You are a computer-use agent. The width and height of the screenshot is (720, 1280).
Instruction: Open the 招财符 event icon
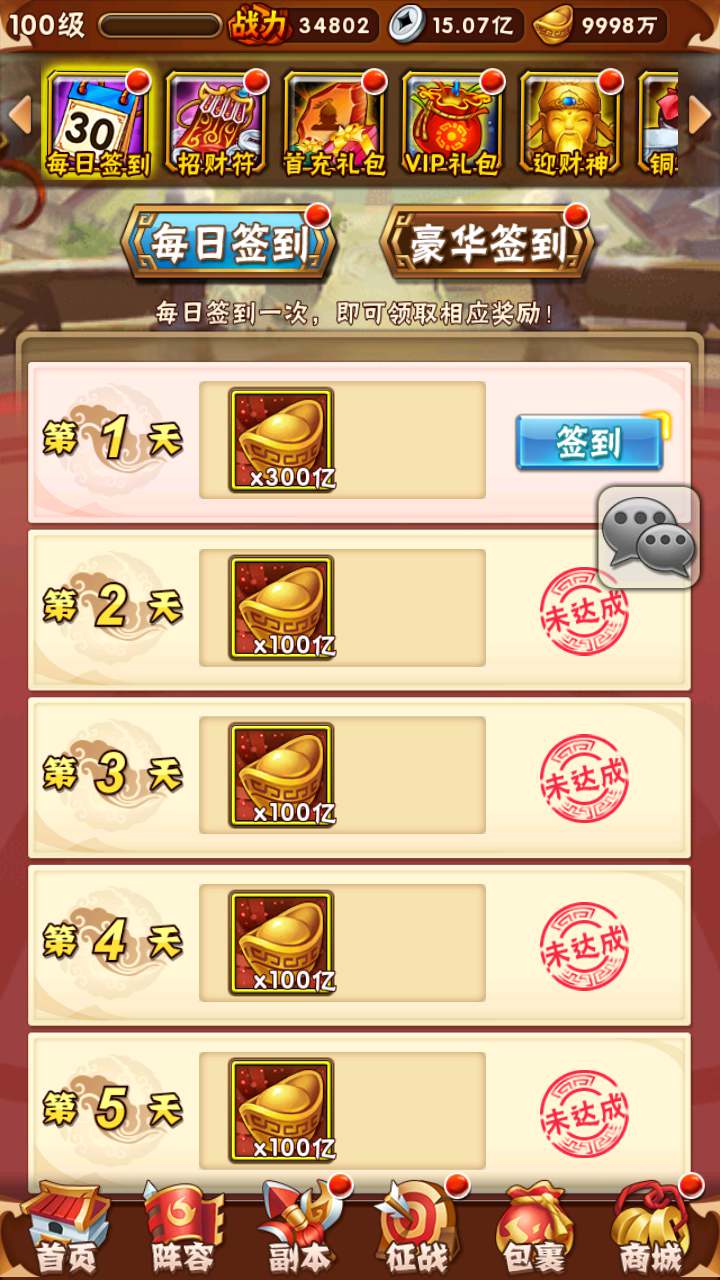point(214,125)
